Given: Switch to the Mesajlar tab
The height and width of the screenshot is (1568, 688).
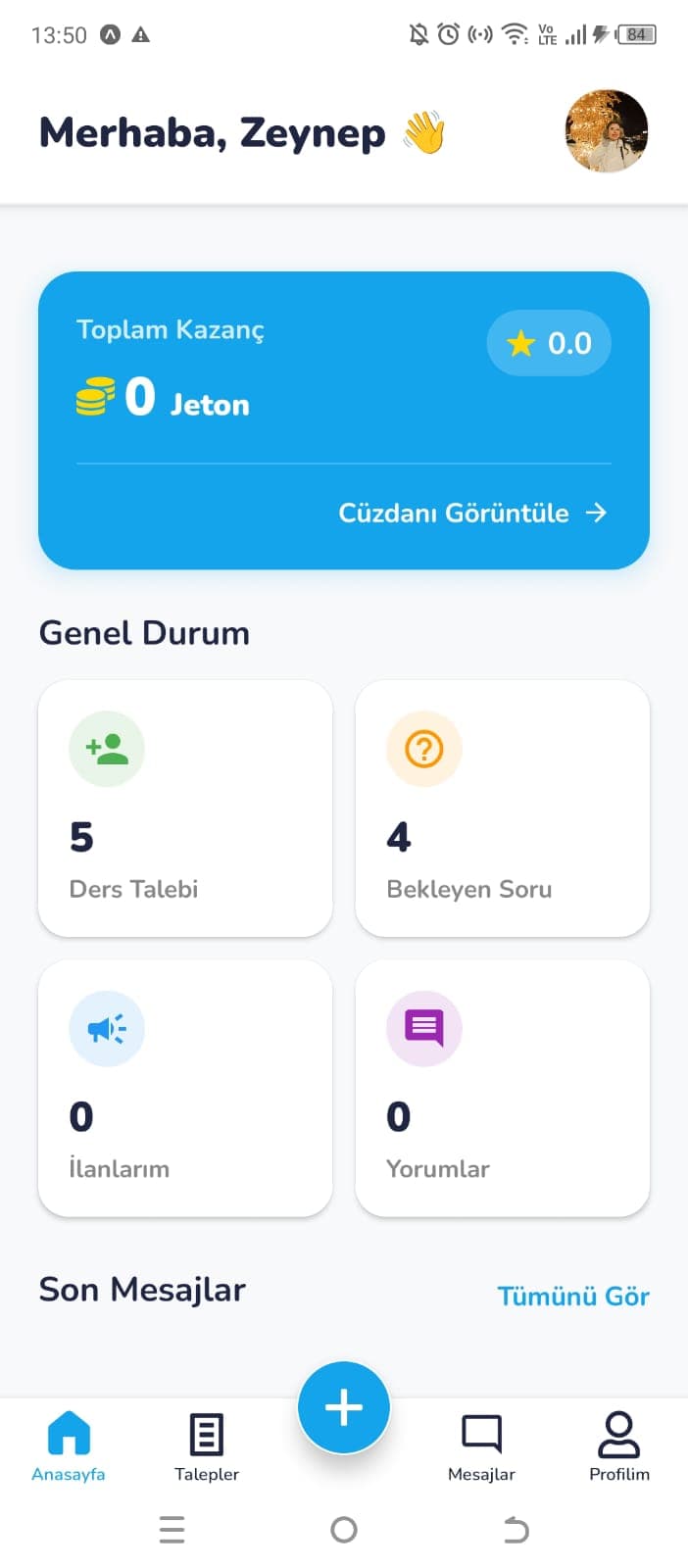Looking at the screenshot, I should (481, 1446).
